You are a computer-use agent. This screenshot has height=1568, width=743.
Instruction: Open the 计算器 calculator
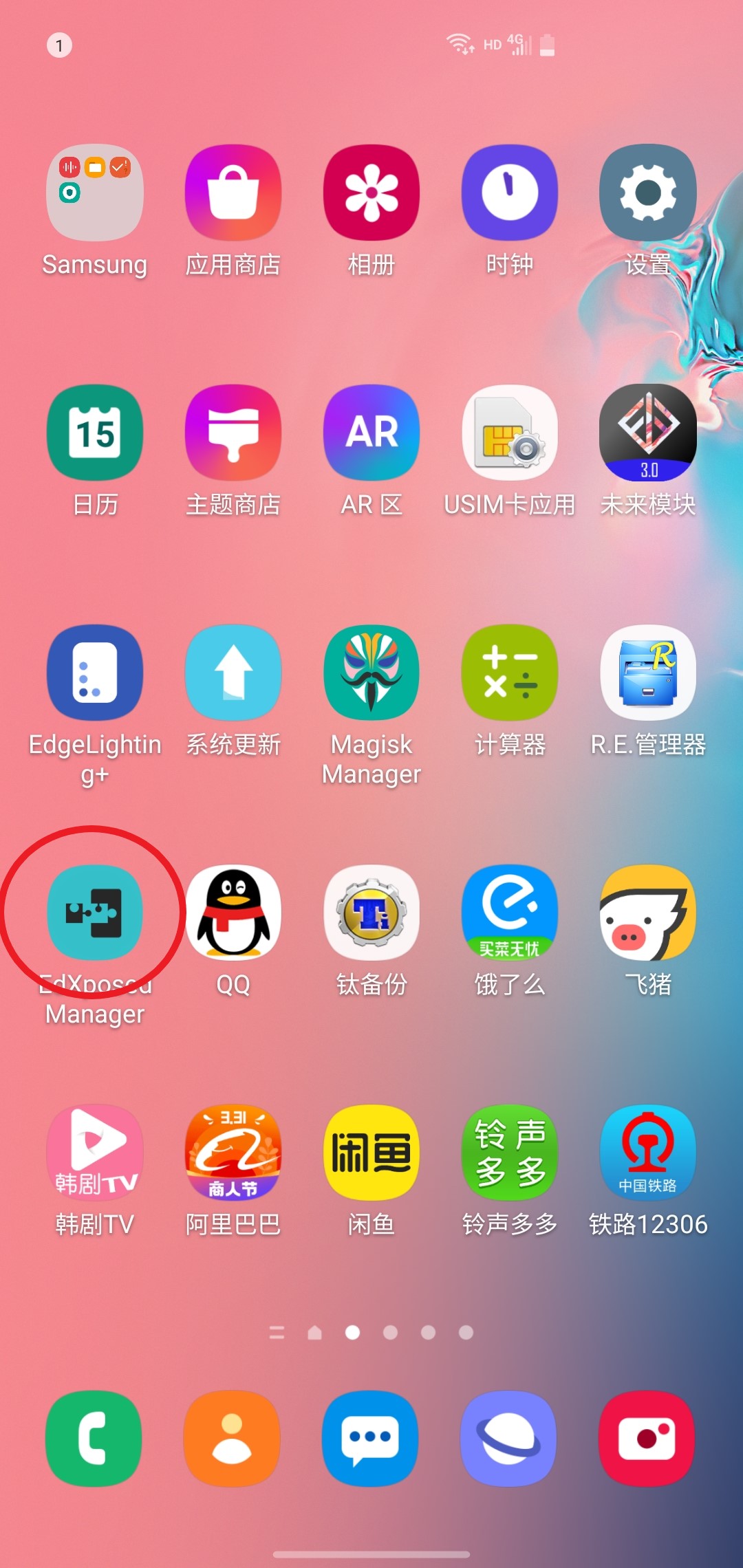tap(510, 673)
